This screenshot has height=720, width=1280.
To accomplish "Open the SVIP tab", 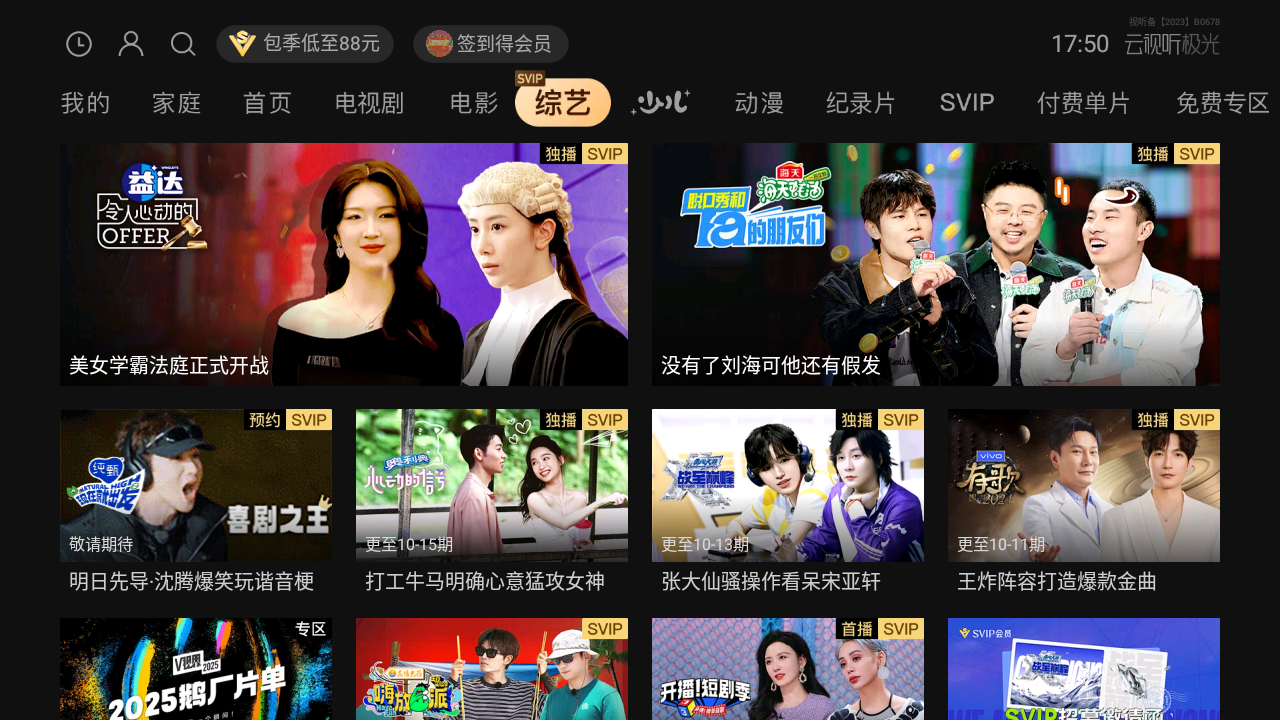I will point(967,103).
